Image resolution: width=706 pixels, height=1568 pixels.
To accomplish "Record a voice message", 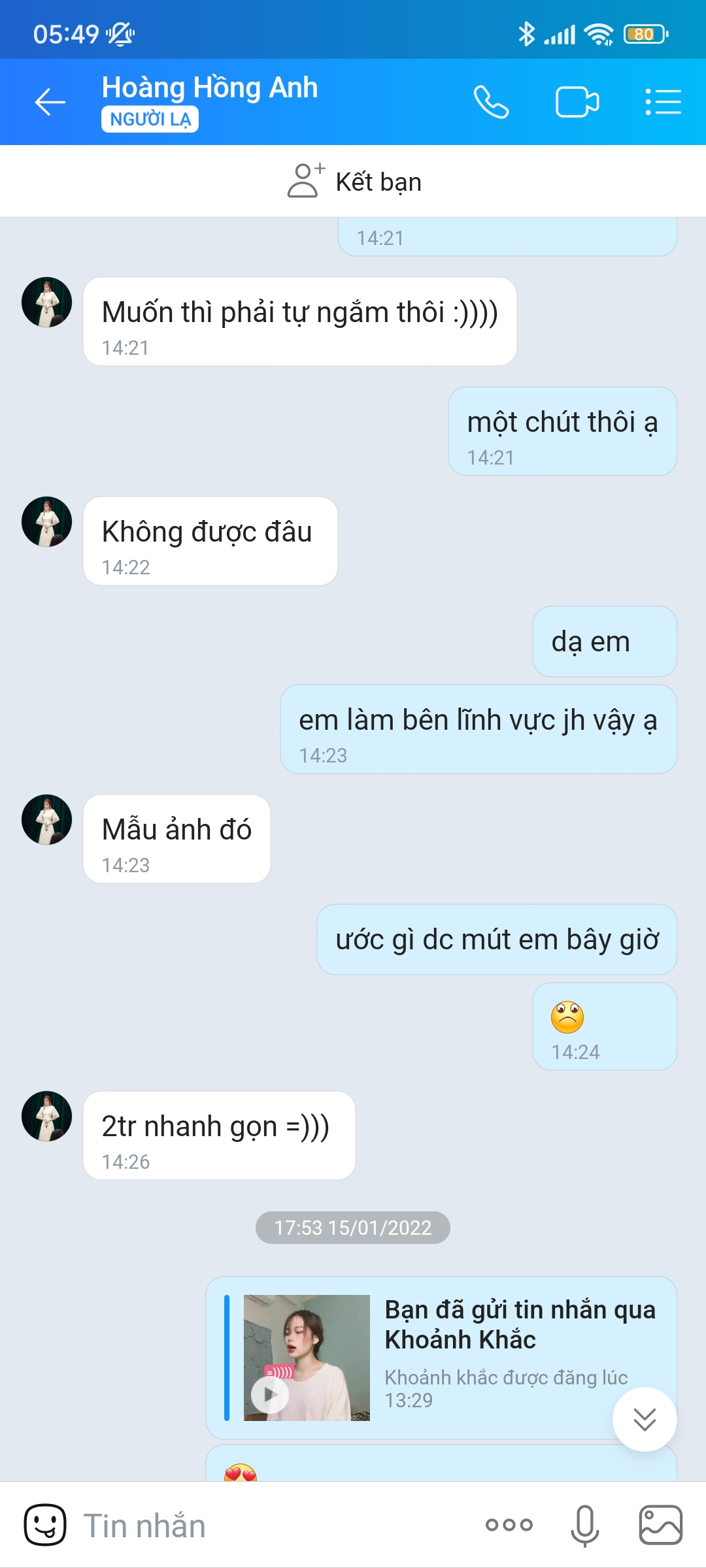I will click(584, 1525).
